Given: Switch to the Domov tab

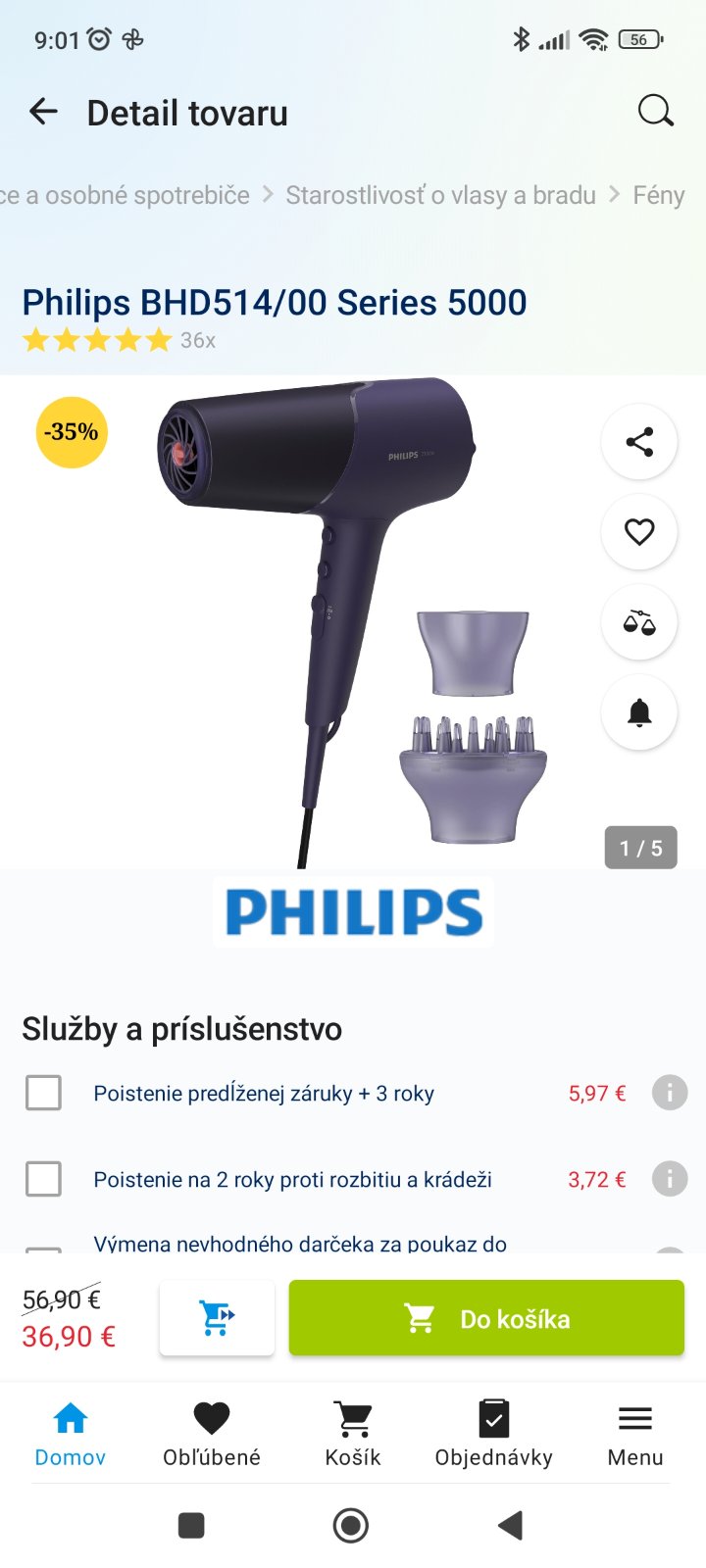Looking at the screenshot, I should pos(71,1434).
